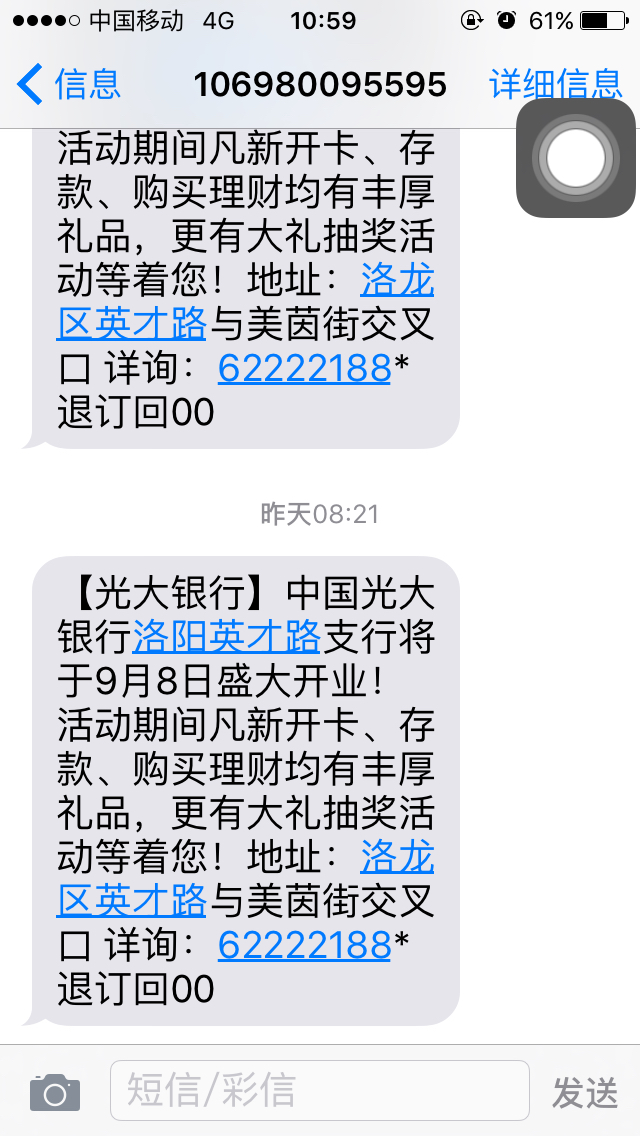Open the camera attachment icon

[54, 1092]
